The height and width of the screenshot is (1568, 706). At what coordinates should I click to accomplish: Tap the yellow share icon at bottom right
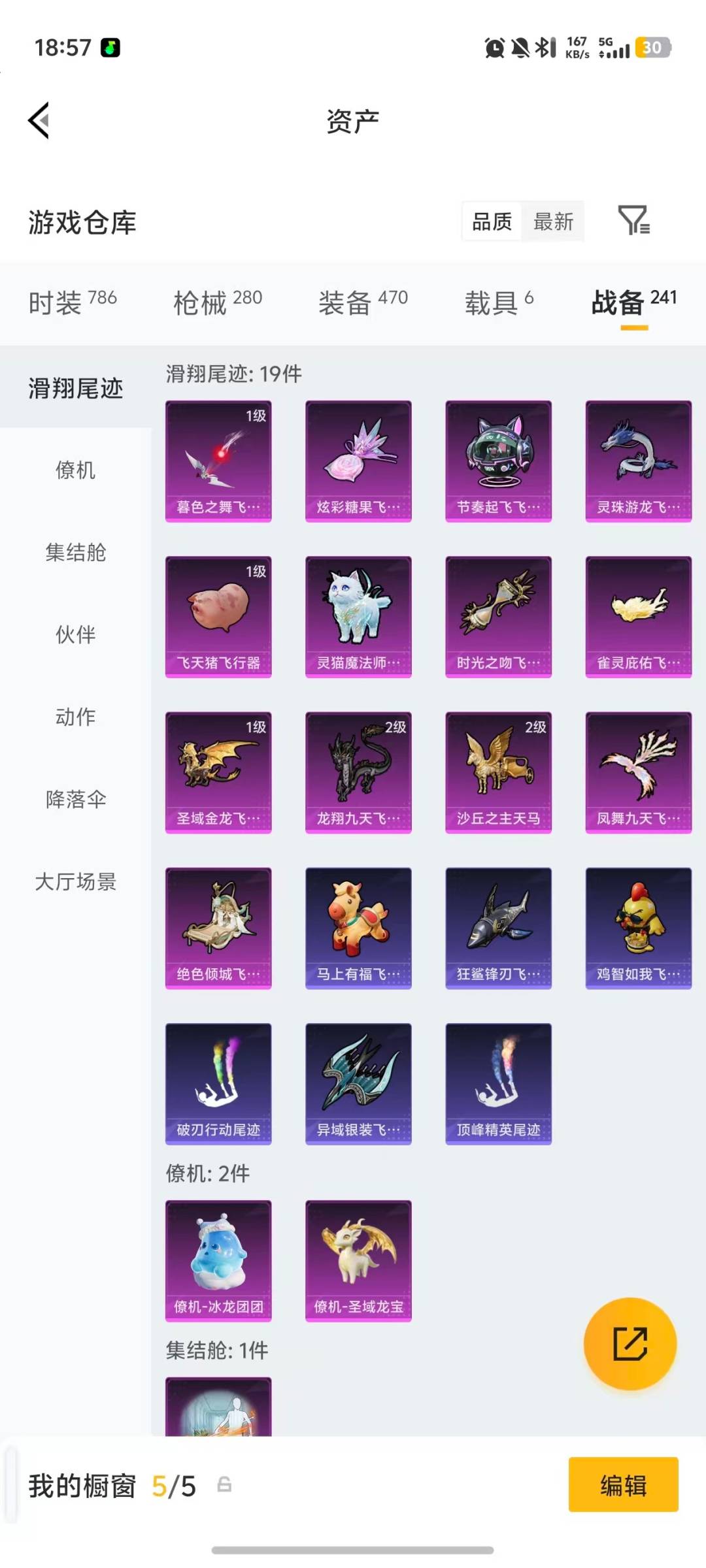[x=630, y=1344]
